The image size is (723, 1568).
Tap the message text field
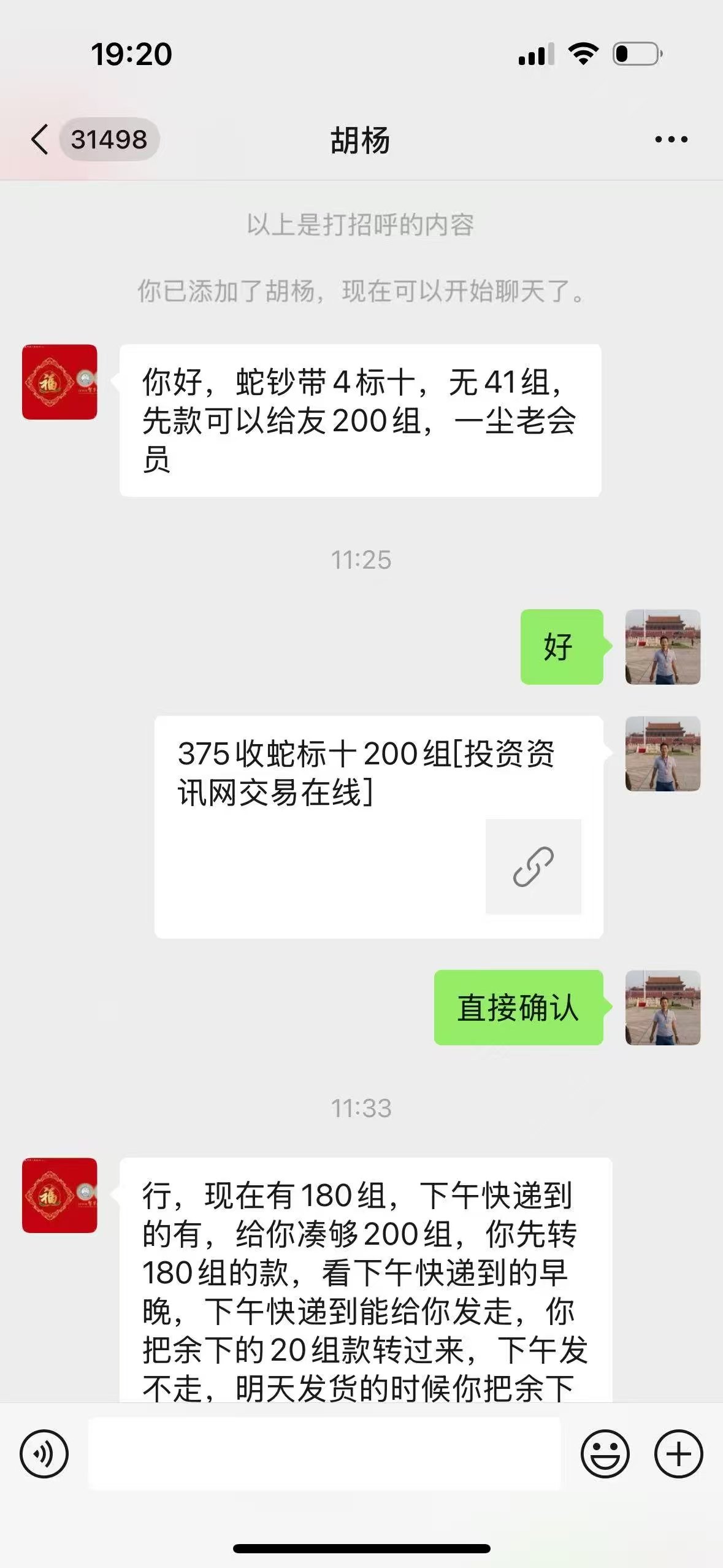coord(324,1453)
